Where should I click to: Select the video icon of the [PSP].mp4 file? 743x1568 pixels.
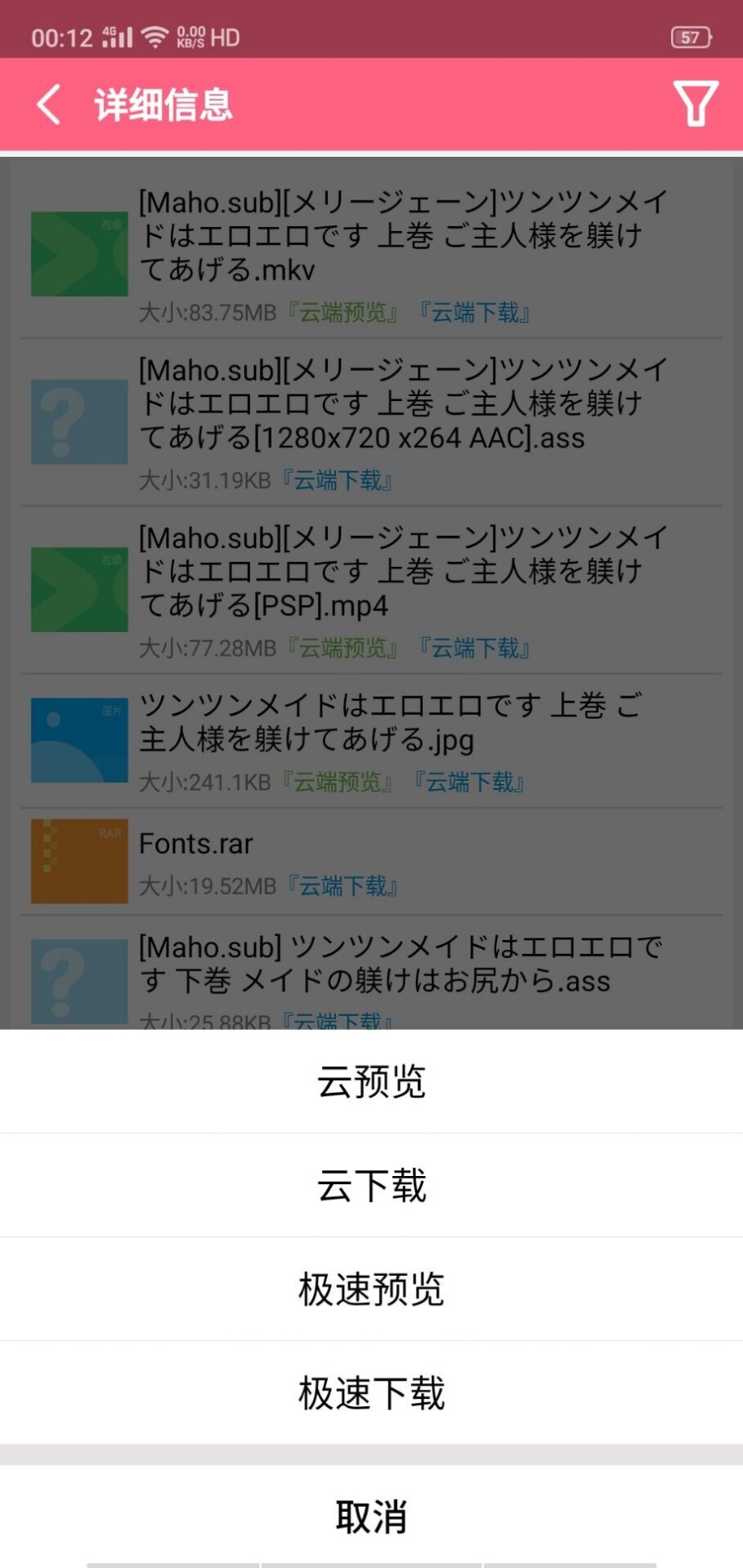click(x=78, y=588)
